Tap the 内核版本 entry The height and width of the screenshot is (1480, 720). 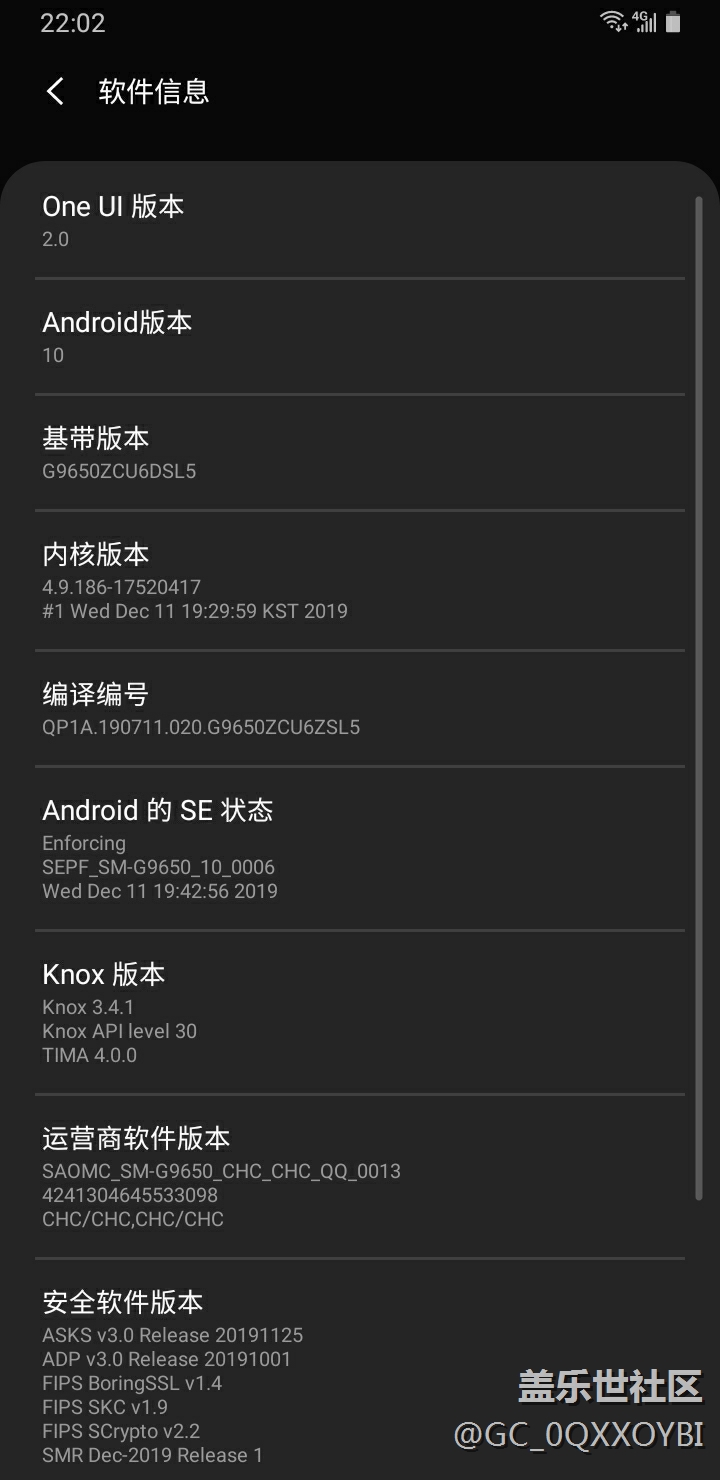[x=360, y=581]
